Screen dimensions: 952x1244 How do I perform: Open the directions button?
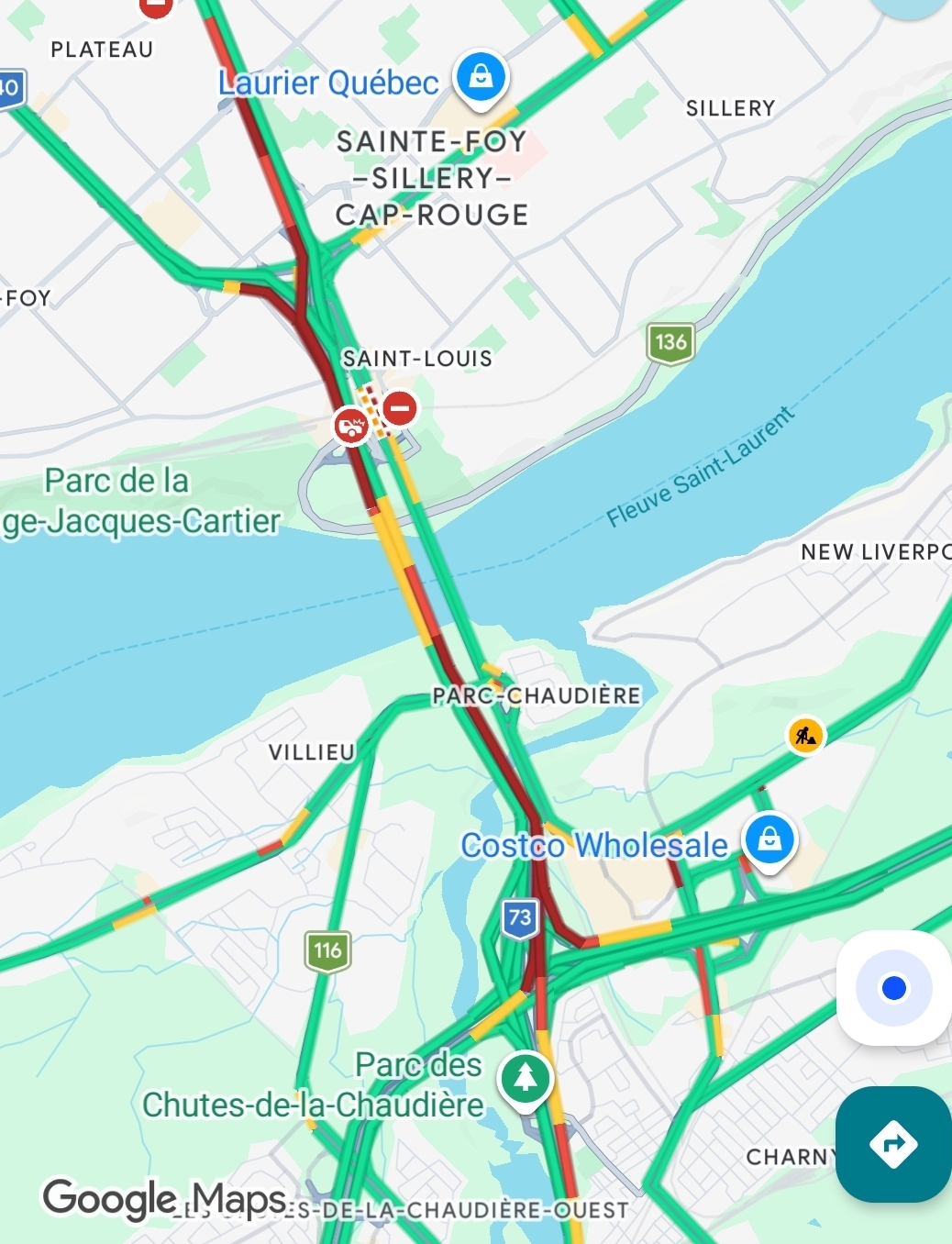coord(893,1143)
